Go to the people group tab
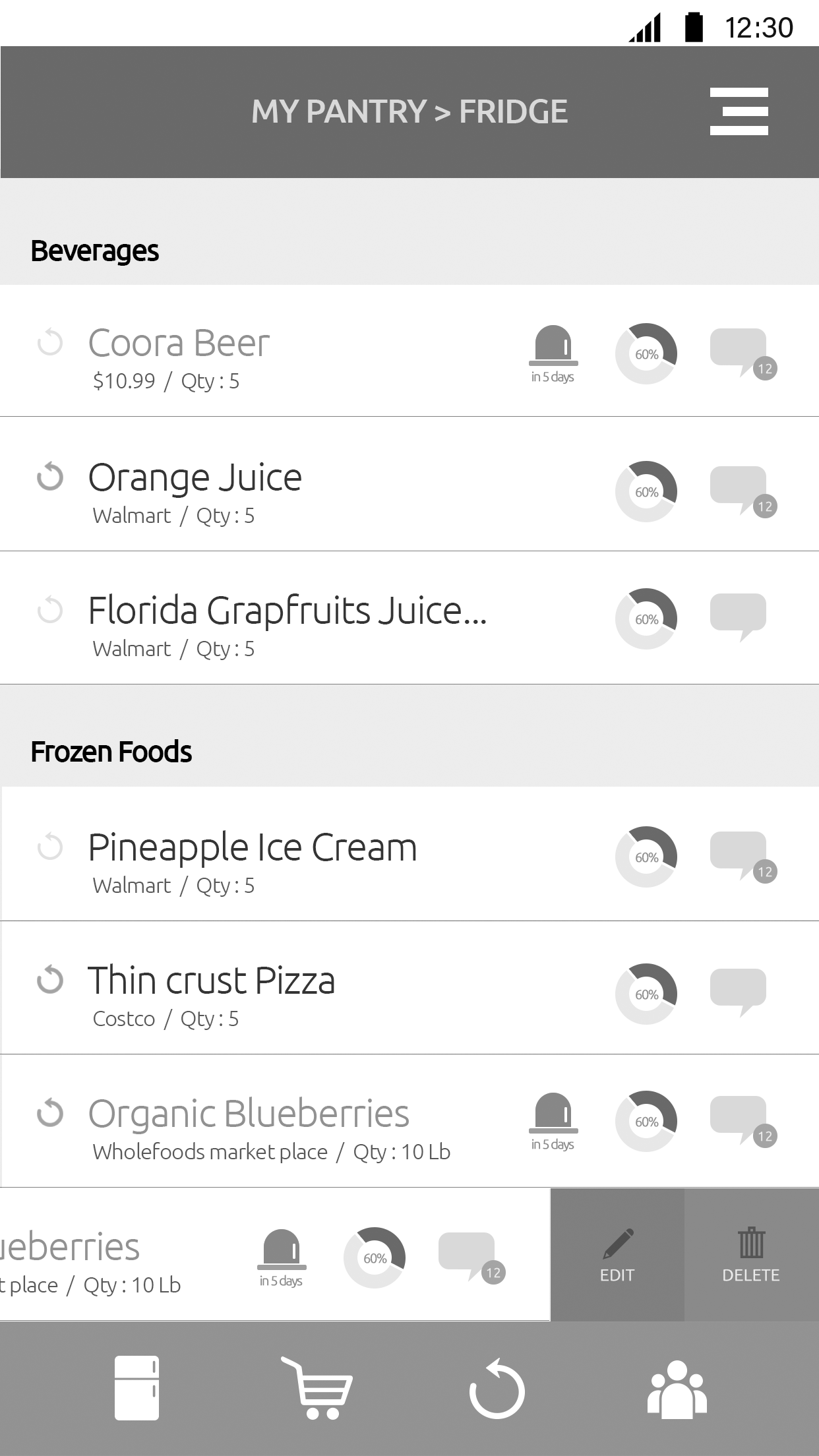 [677, 1389]
